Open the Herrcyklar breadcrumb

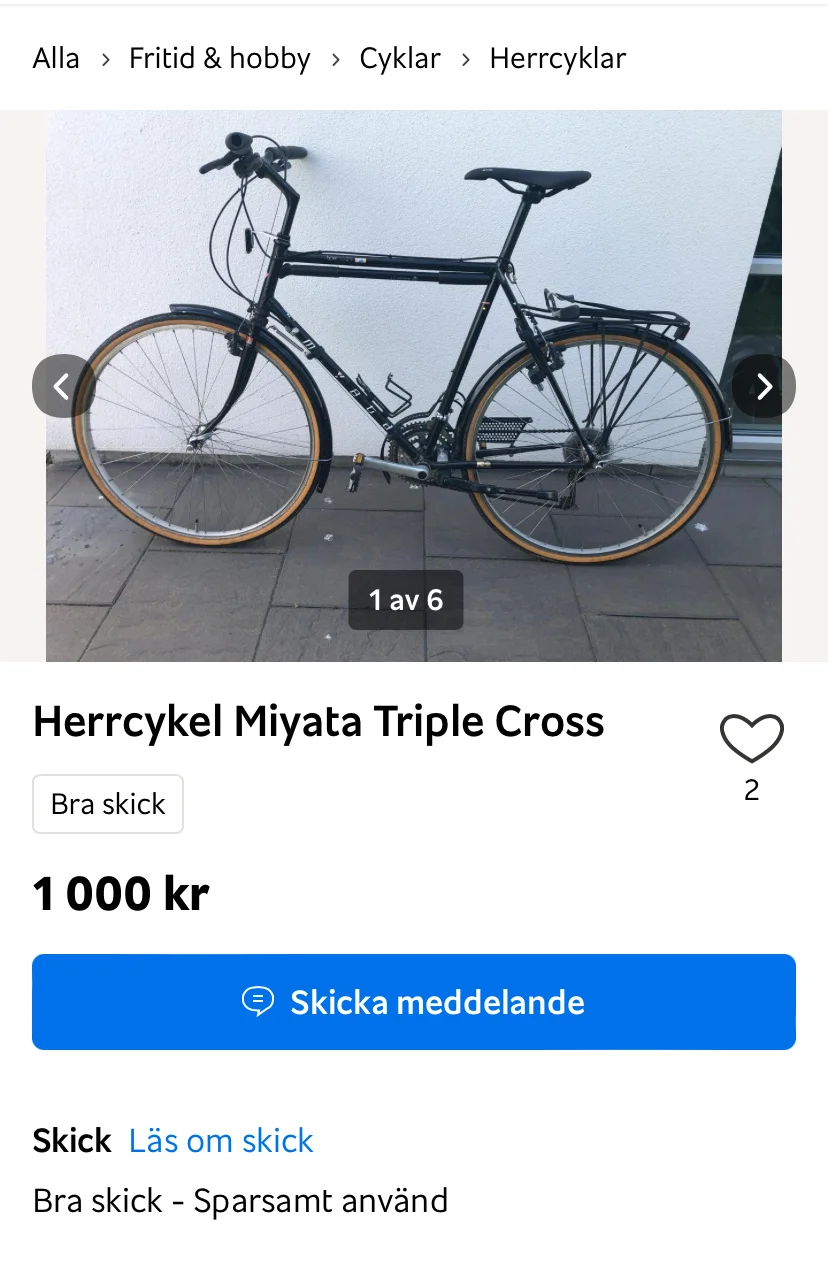(x=557, y=58)
